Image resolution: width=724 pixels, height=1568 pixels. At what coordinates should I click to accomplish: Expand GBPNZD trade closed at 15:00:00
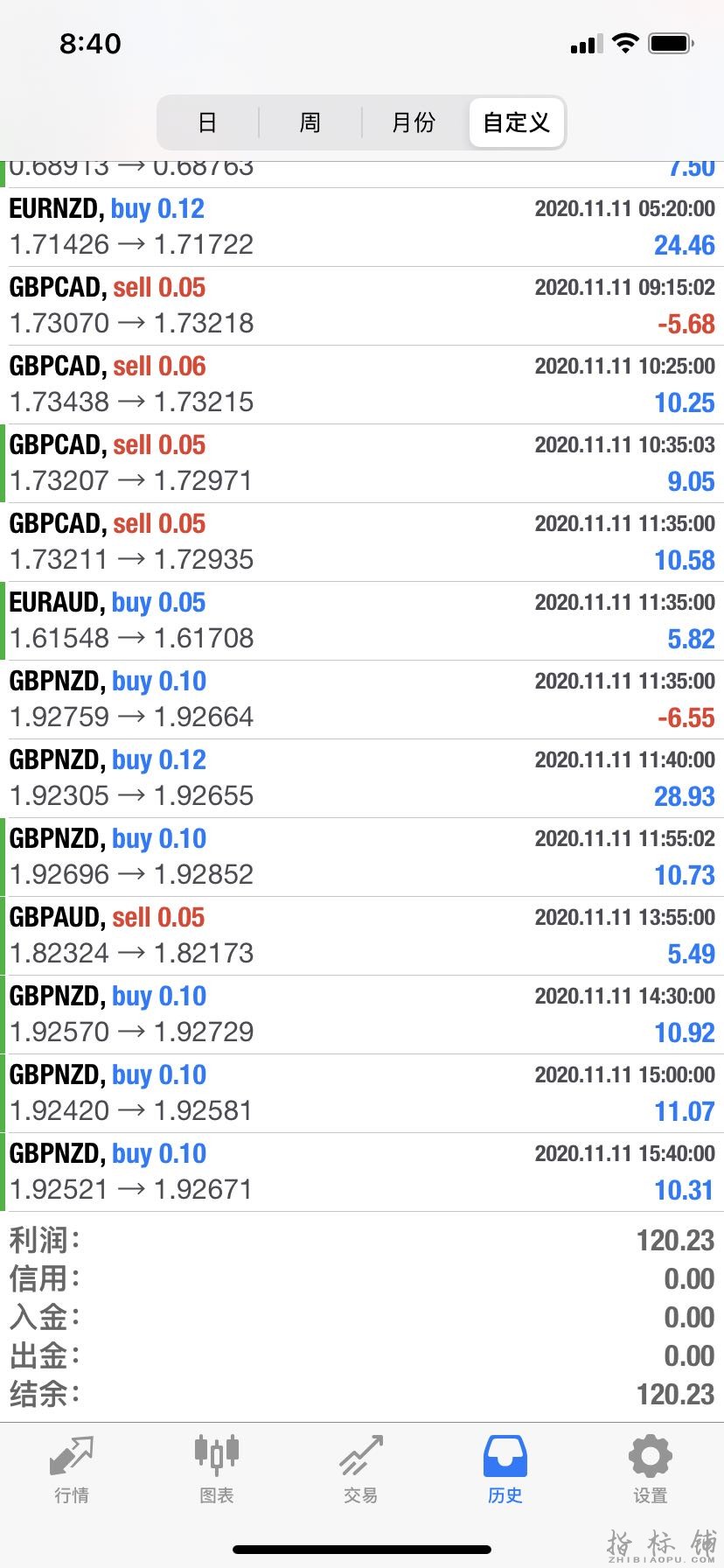click(362, 1094)
